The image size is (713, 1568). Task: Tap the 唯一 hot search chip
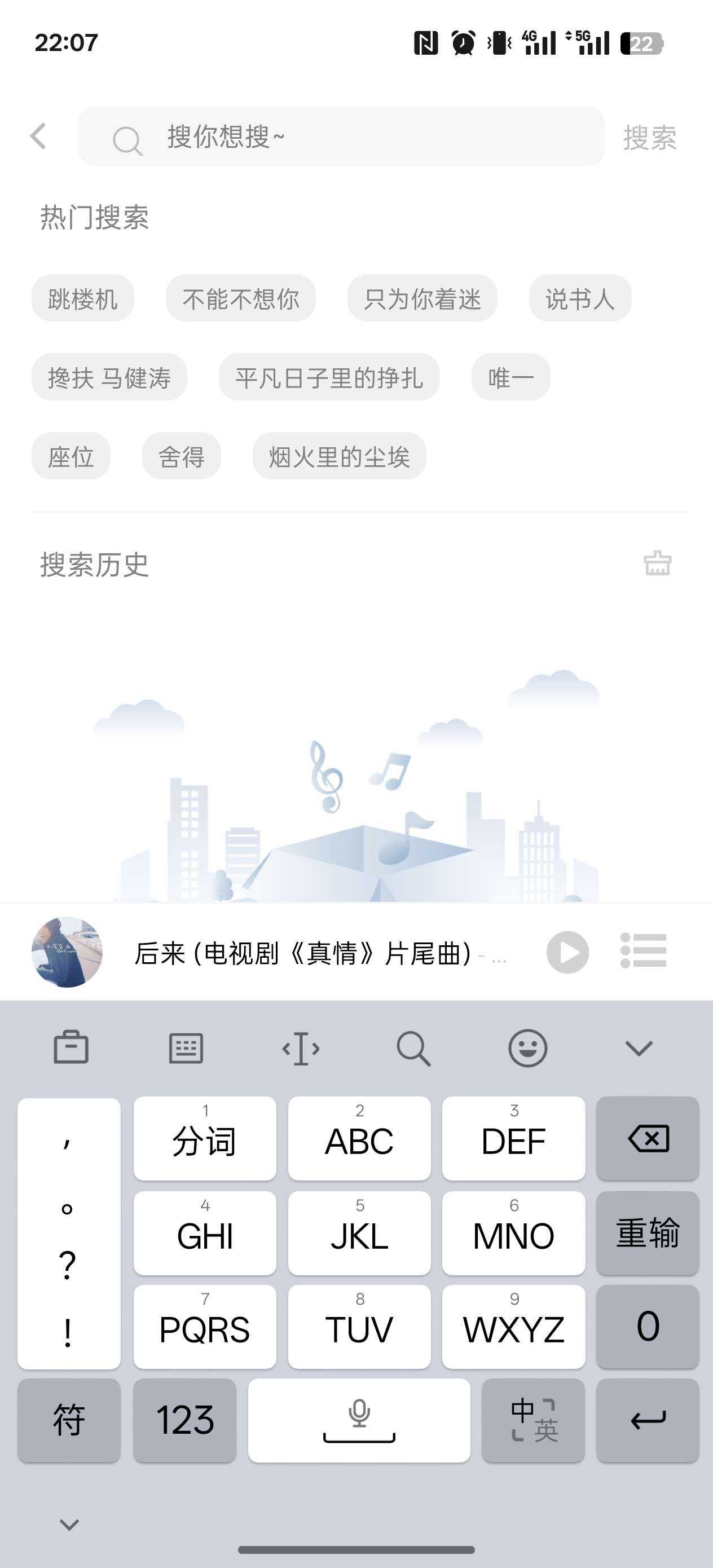tap(510, 377)
